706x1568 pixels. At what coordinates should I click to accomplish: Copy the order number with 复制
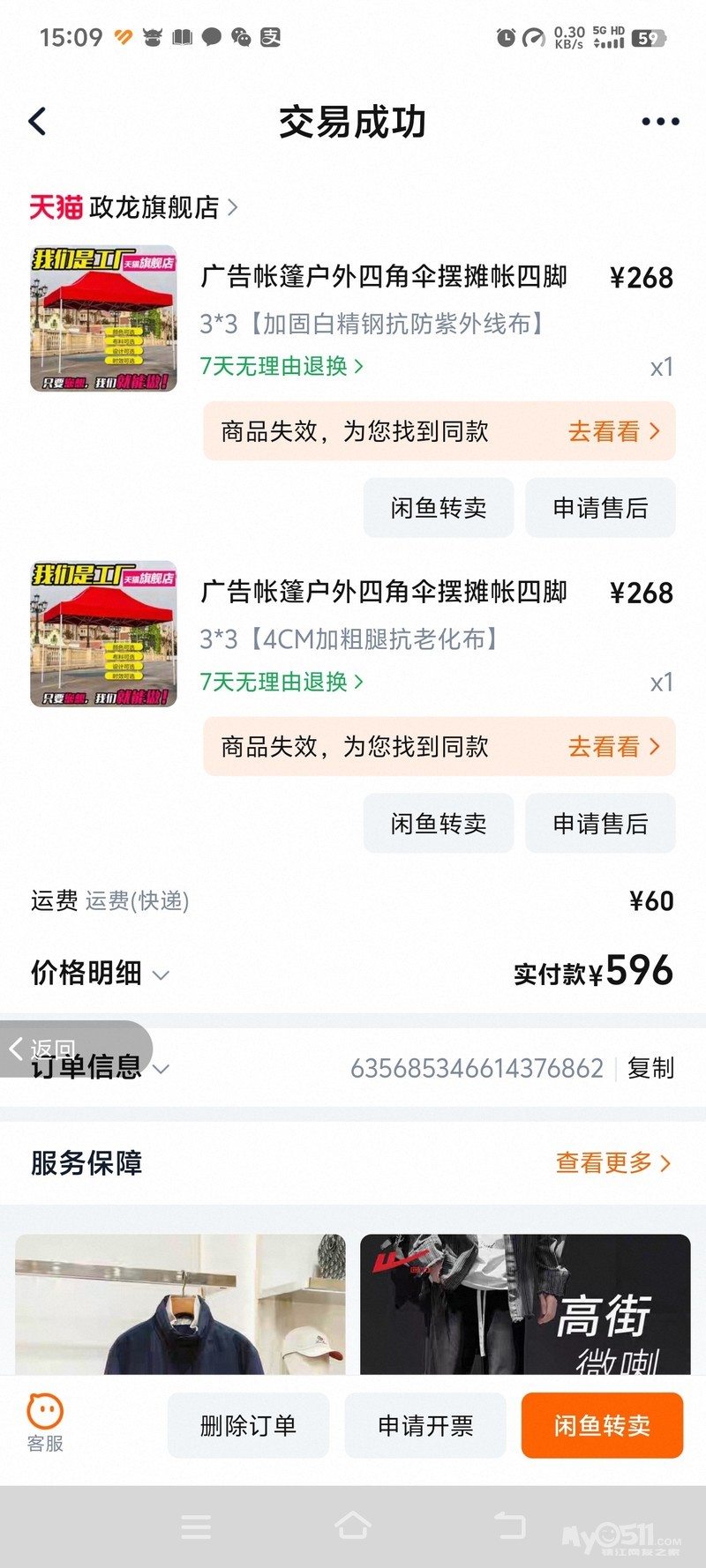tap(650, 1068)
